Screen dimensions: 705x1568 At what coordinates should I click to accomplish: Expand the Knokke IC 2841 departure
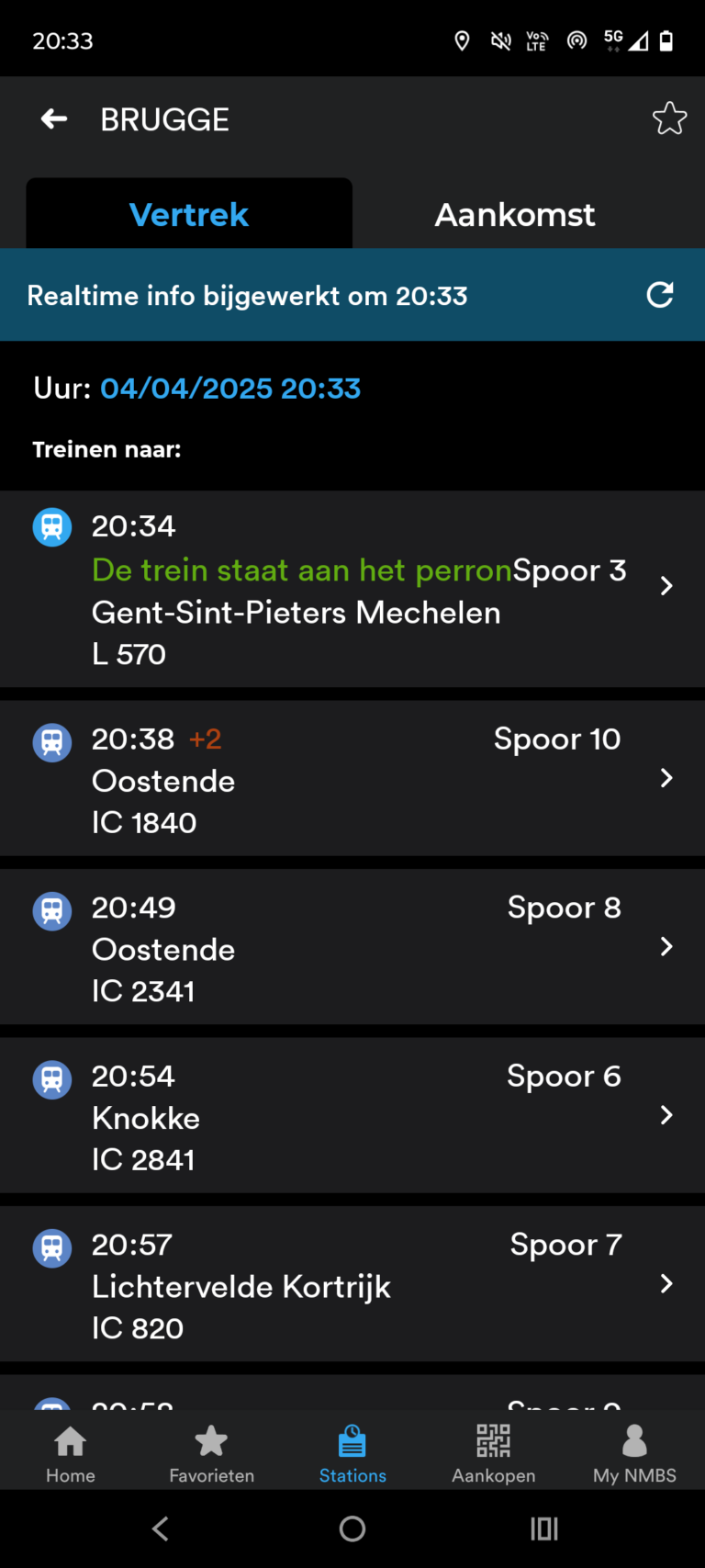point(352,1115)
